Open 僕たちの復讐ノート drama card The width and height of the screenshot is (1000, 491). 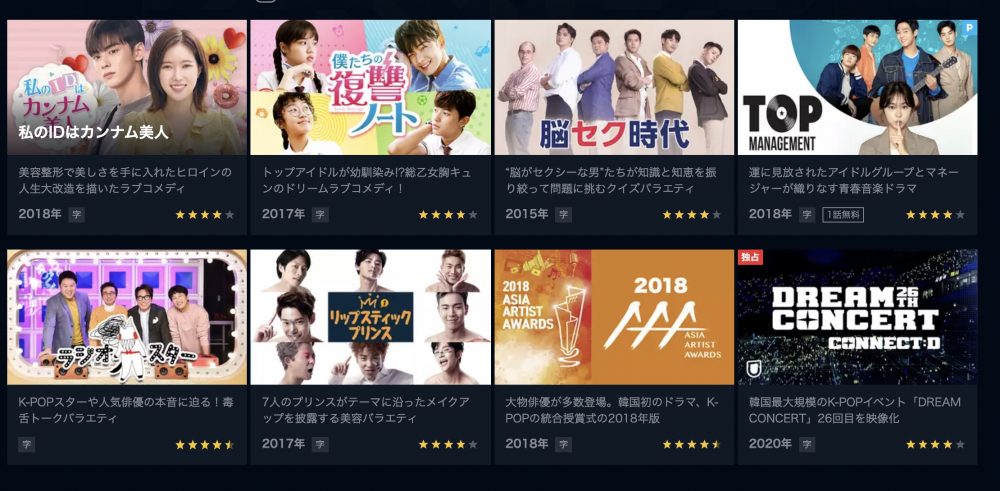(370, 88)
